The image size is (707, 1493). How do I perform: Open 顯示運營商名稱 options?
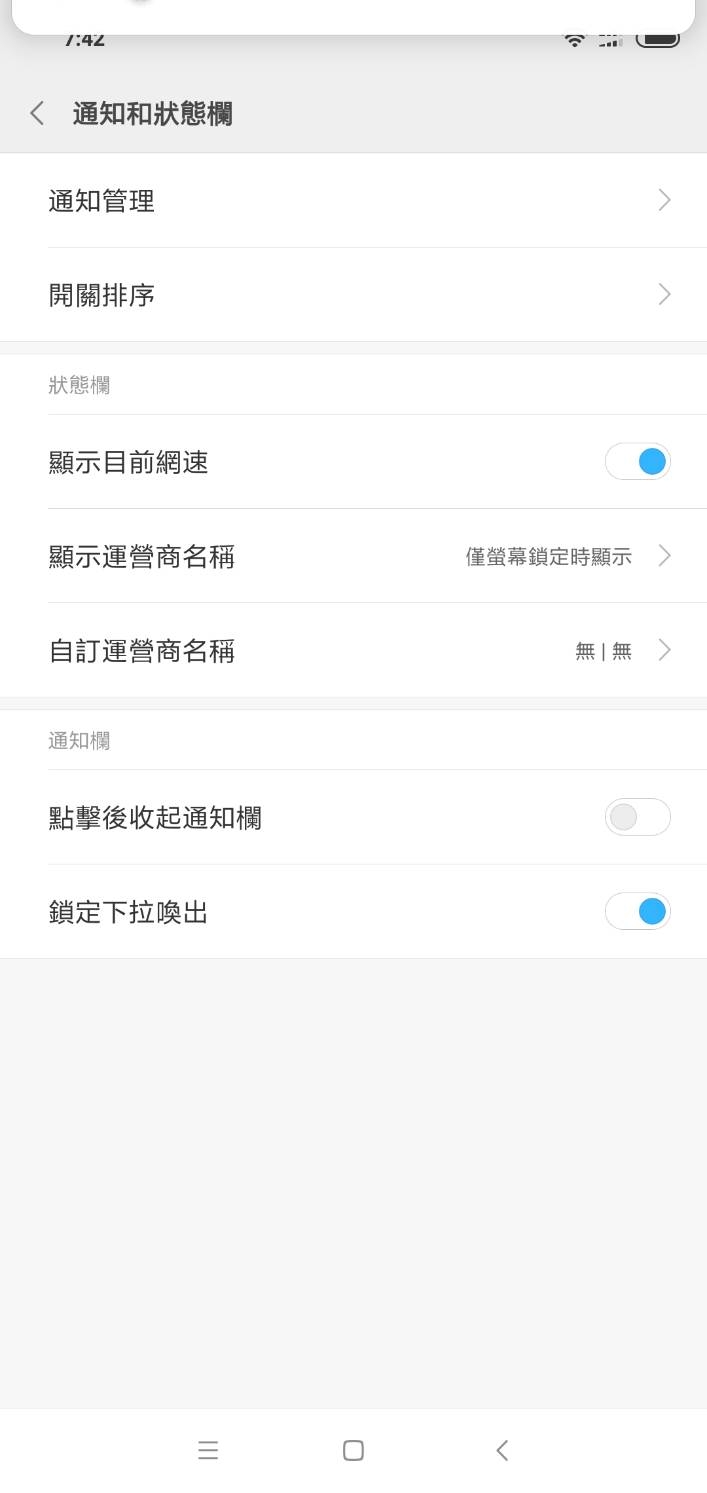tap(353, 556)
